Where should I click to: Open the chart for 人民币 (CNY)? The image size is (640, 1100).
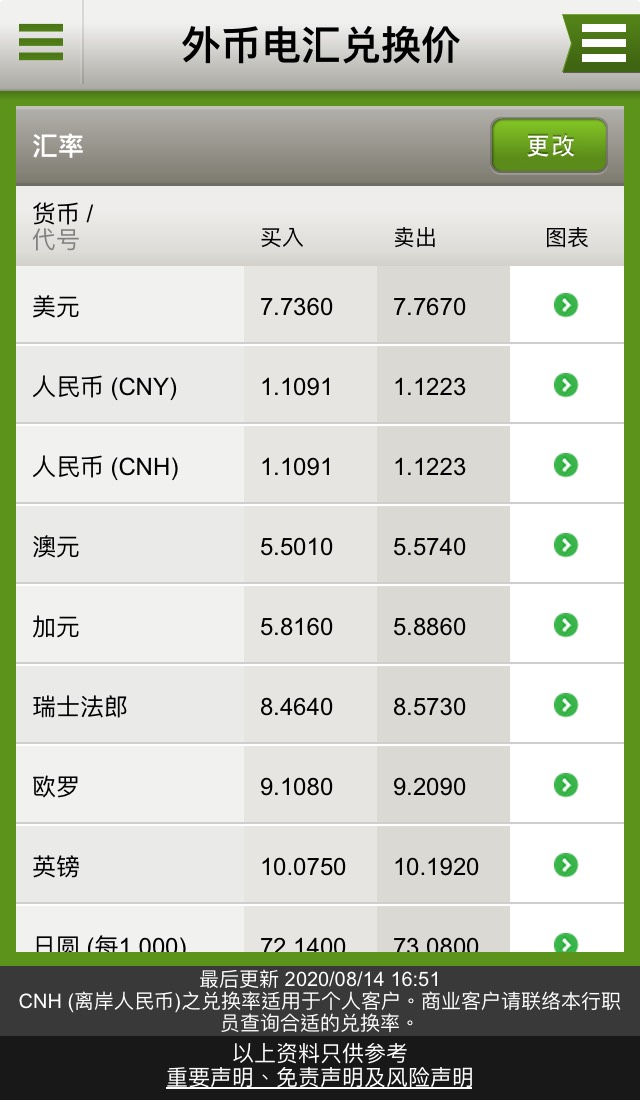coord(566,385)
